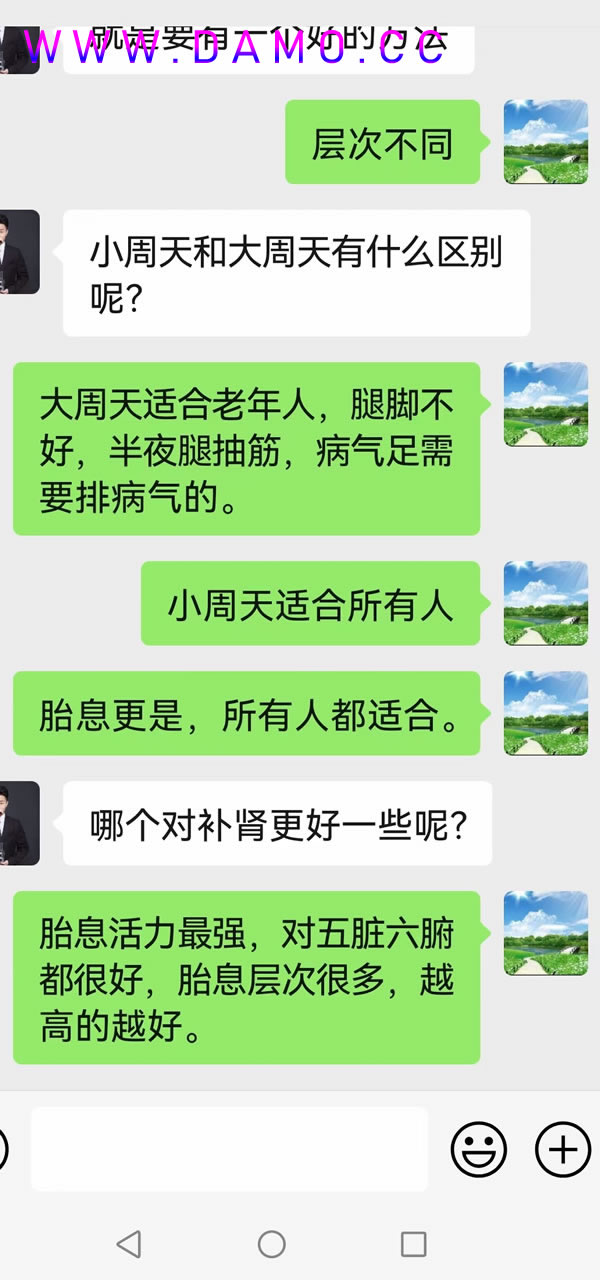Return to the system home screen
Screen dimensions: 600x1280
pos(272,1243)
